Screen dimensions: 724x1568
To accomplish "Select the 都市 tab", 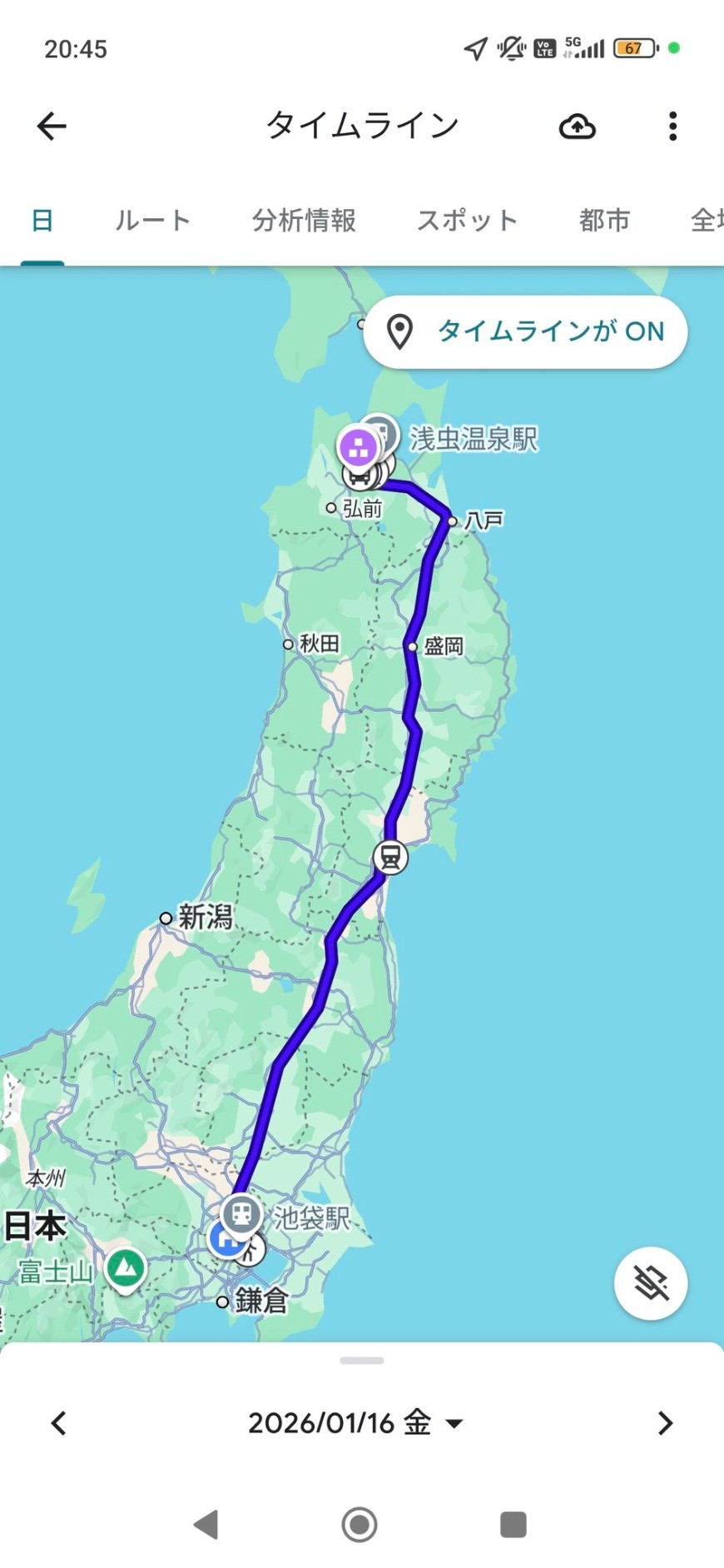I will 604,221.
